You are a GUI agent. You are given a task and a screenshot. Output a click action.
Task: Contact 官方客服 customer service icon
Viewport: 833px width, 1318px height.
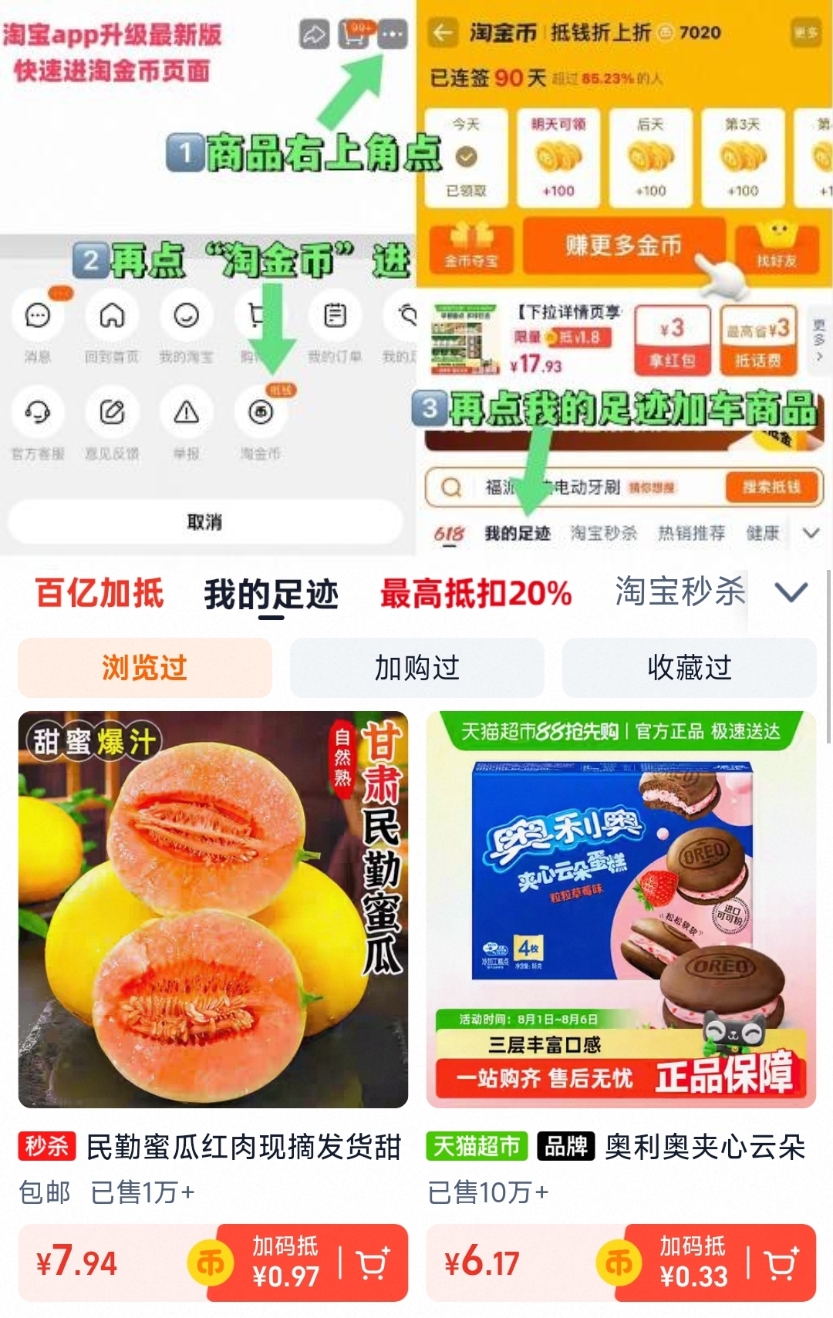38,414
